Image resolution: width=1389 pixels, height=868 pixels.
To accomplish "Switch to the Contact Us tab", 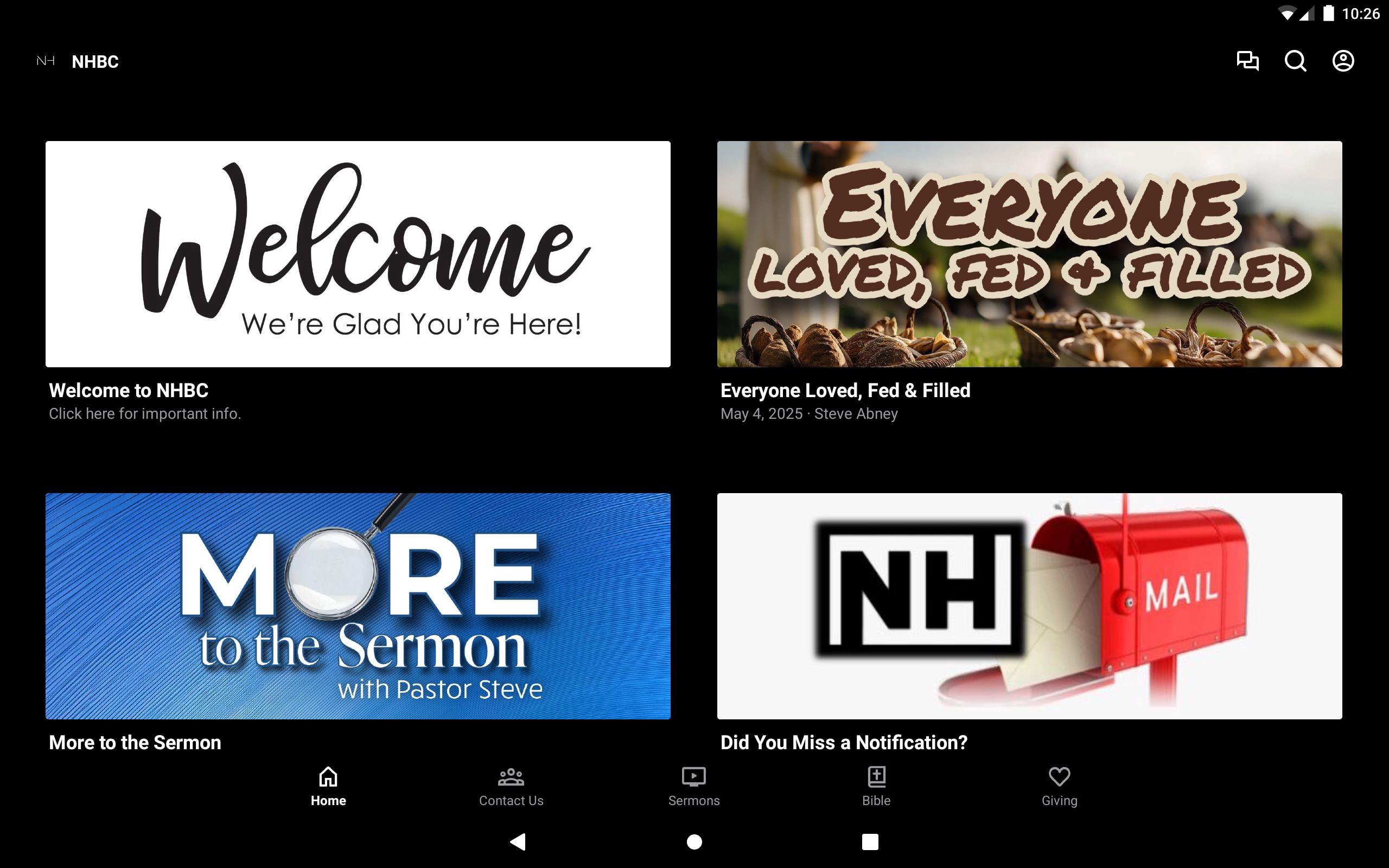I will click(x=511, y=786).
